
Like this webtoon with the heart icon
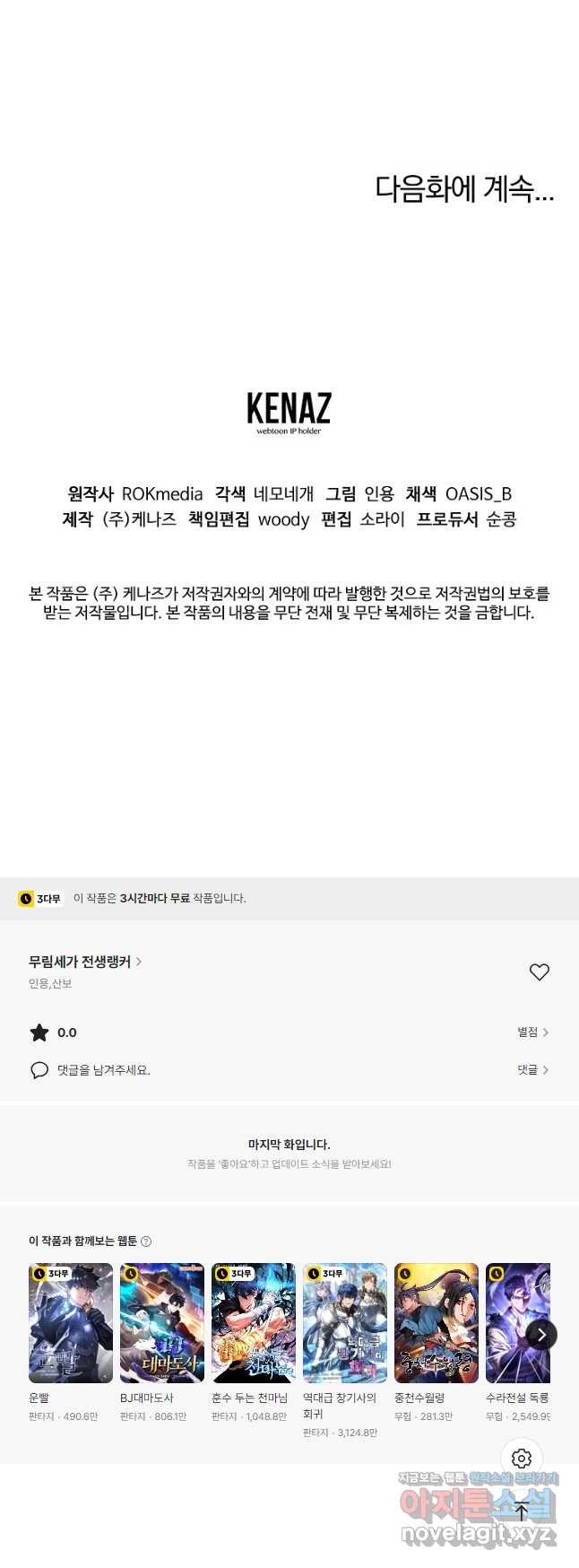pos(539,971)
